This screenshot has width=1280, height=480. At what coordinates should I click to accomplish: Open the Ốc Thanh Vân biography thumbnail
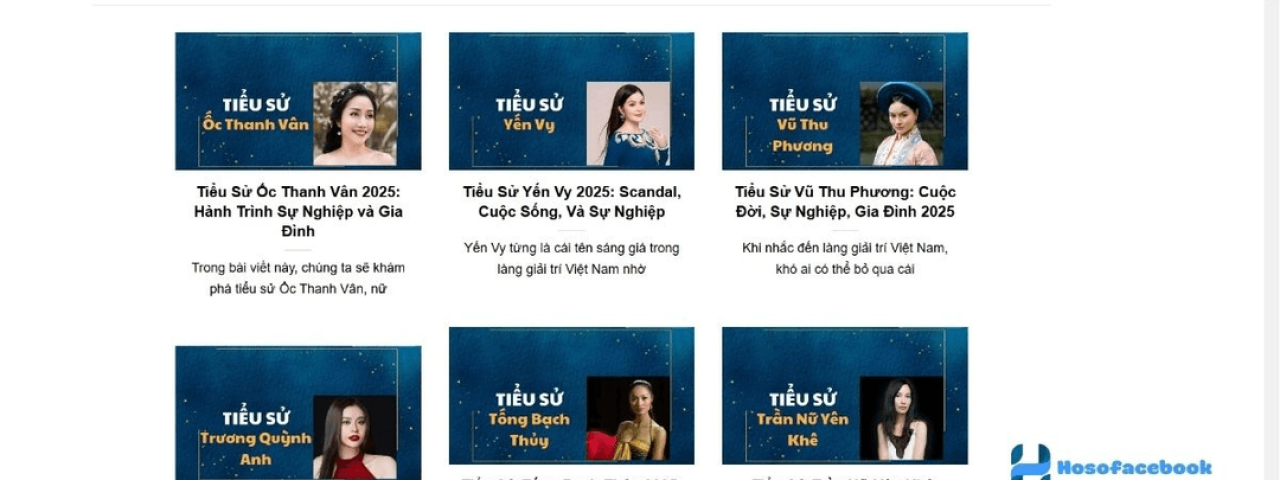click(x=298, y=101)
